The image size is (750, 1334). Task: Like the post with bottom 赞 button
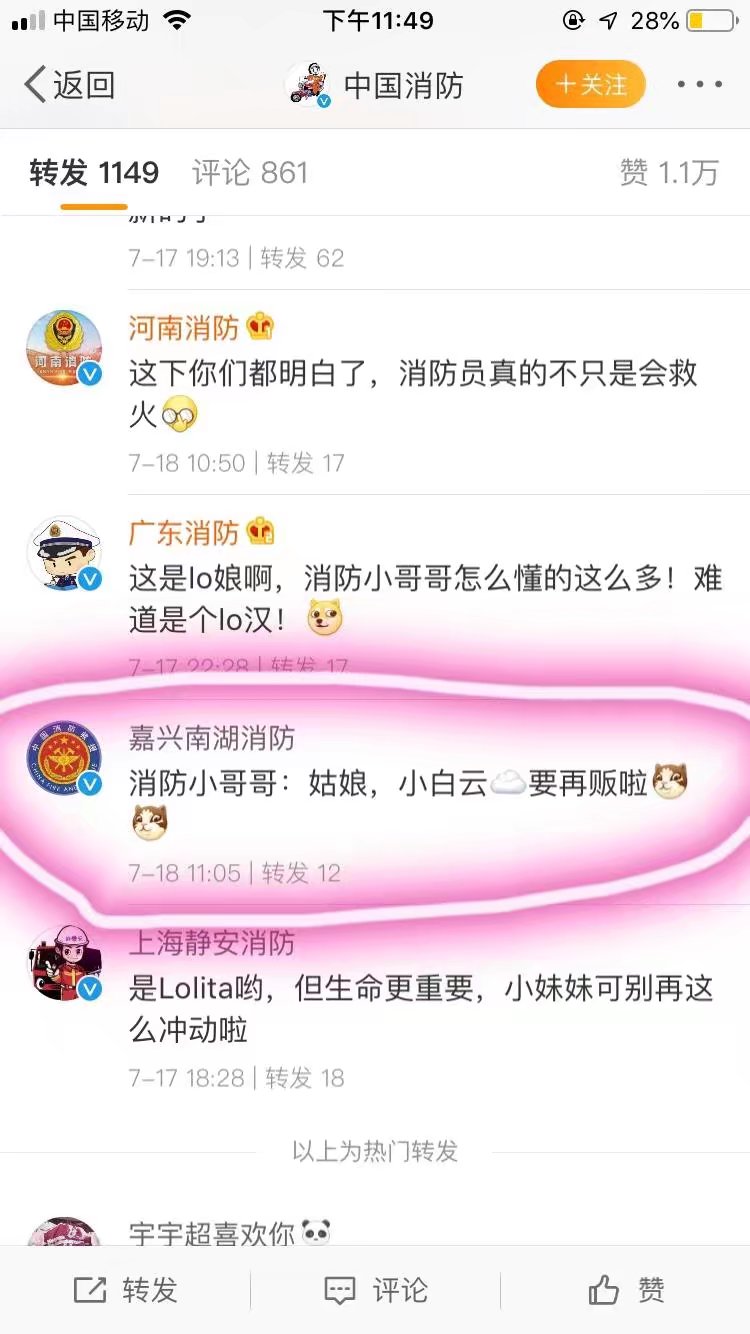(x=626, y=1290)
